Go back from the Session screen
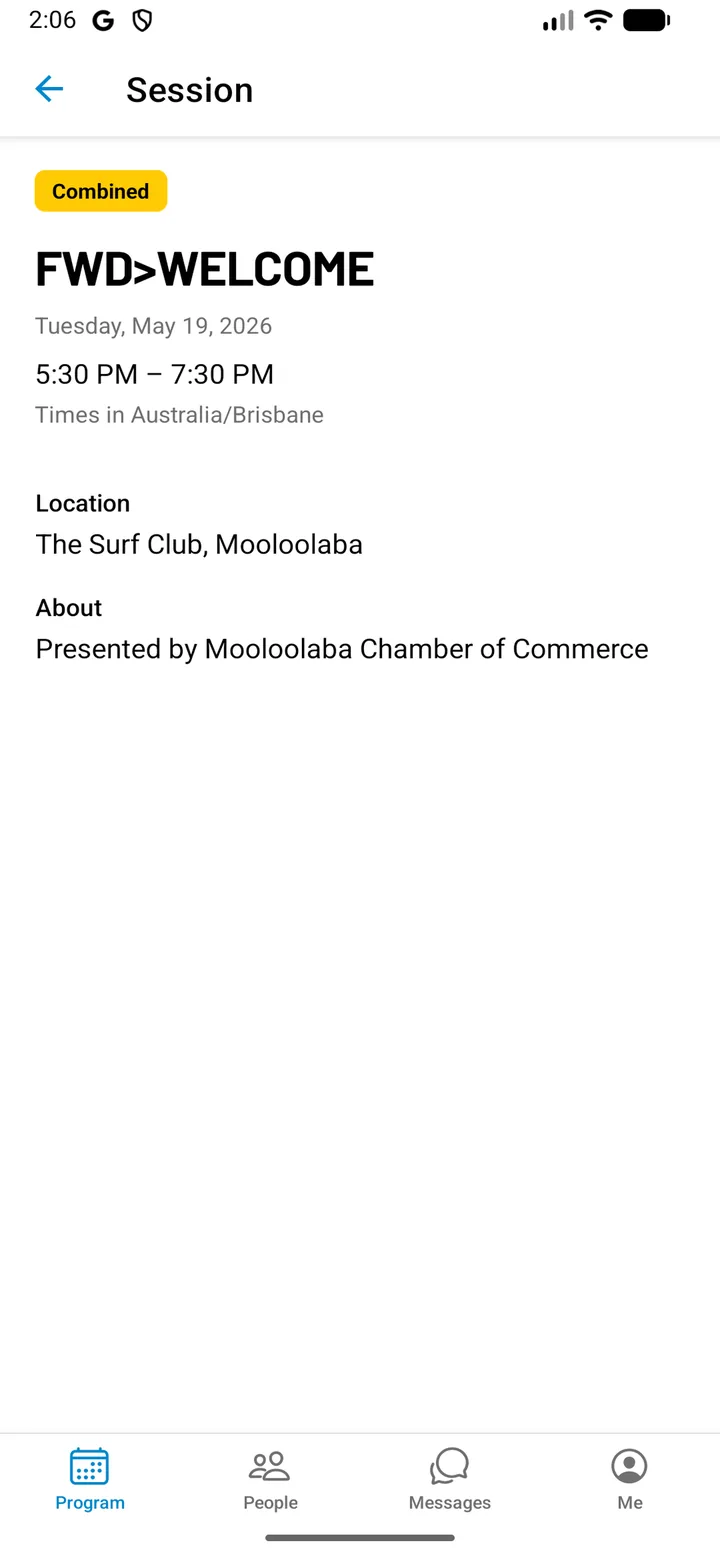The image size is (720, 1558). [x=49, y=89]
